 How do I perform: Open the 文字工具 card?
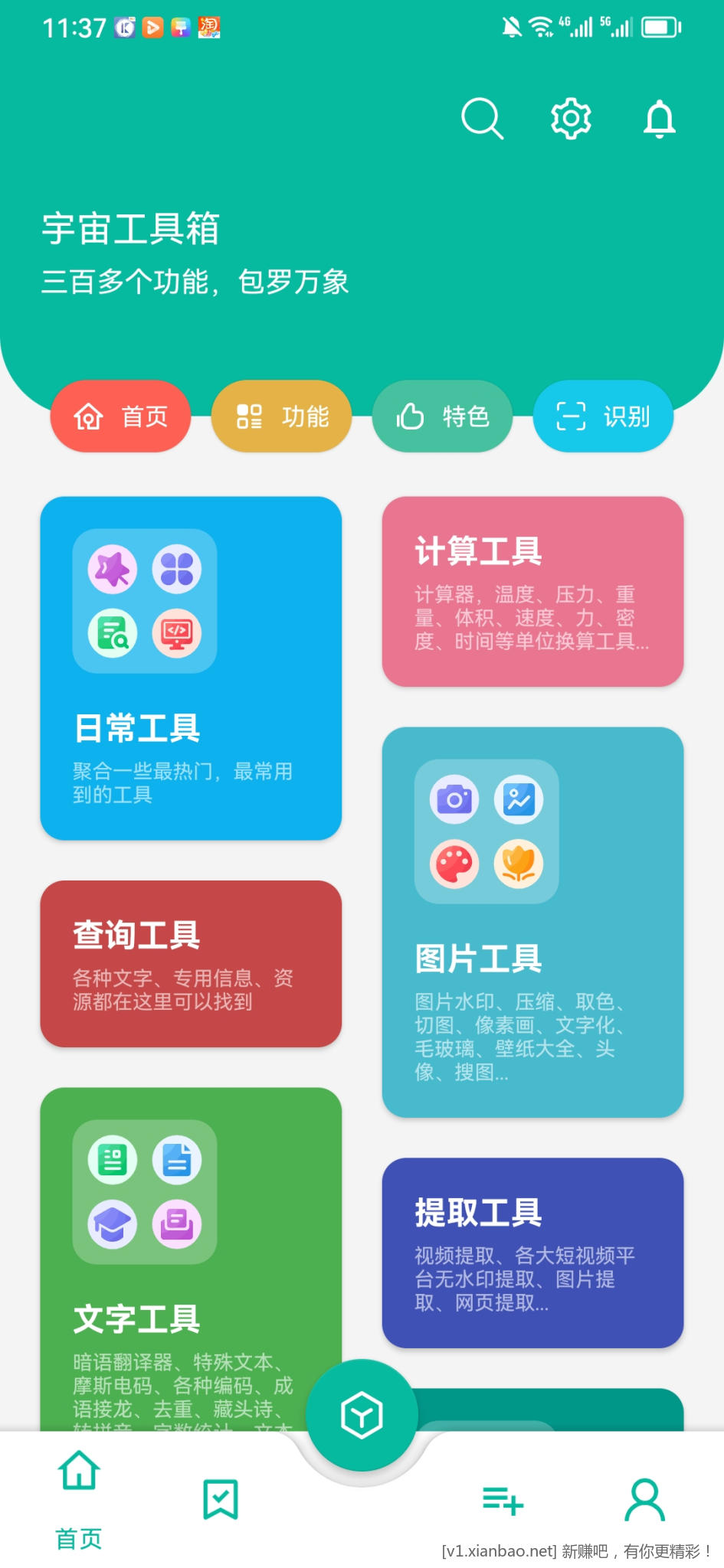(191, 1256)
